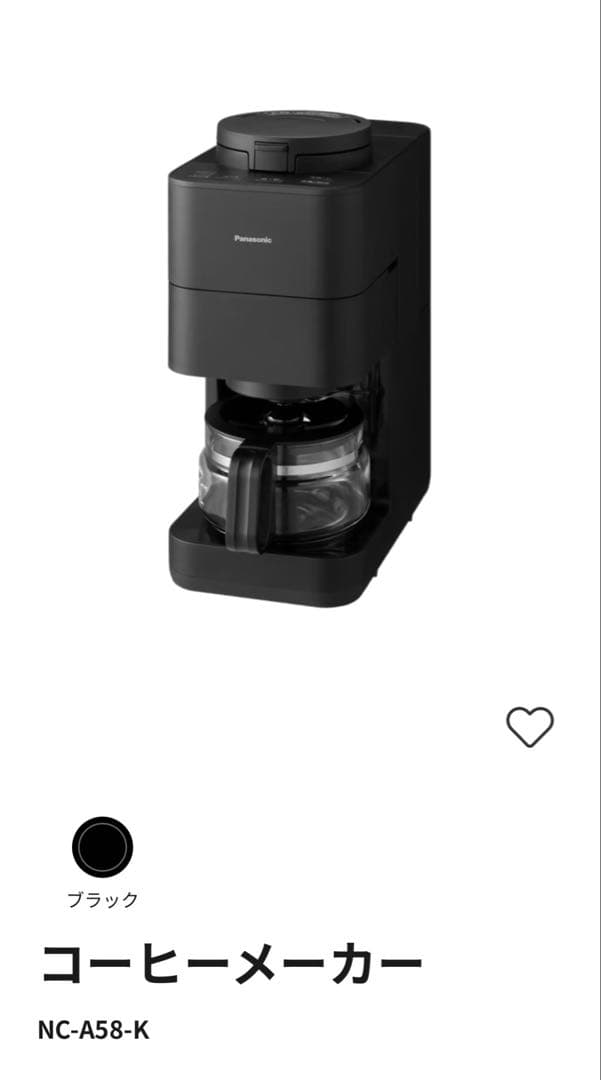The width and height of the screenshot is (601, 1080).
Task: Open the coffee maker product image
Action: click(x=298, y=360)
